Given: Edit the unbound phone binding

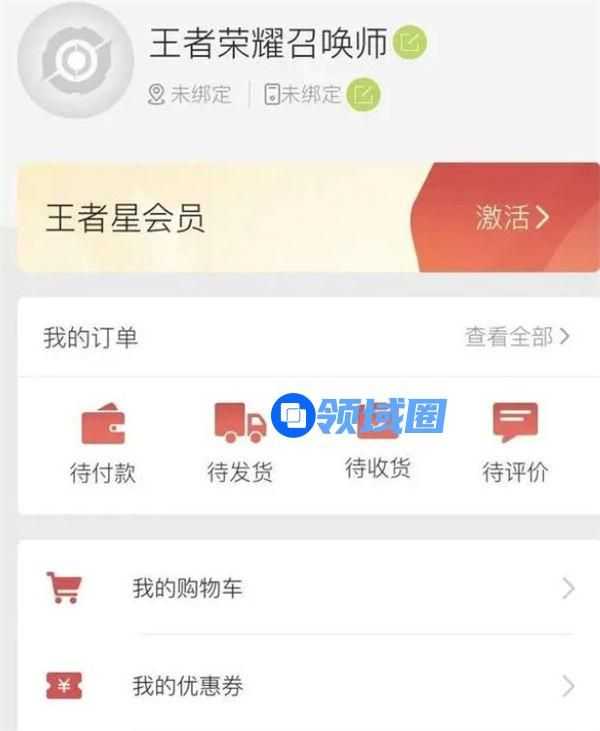Looking at the screenshot, I should point(364,95).
